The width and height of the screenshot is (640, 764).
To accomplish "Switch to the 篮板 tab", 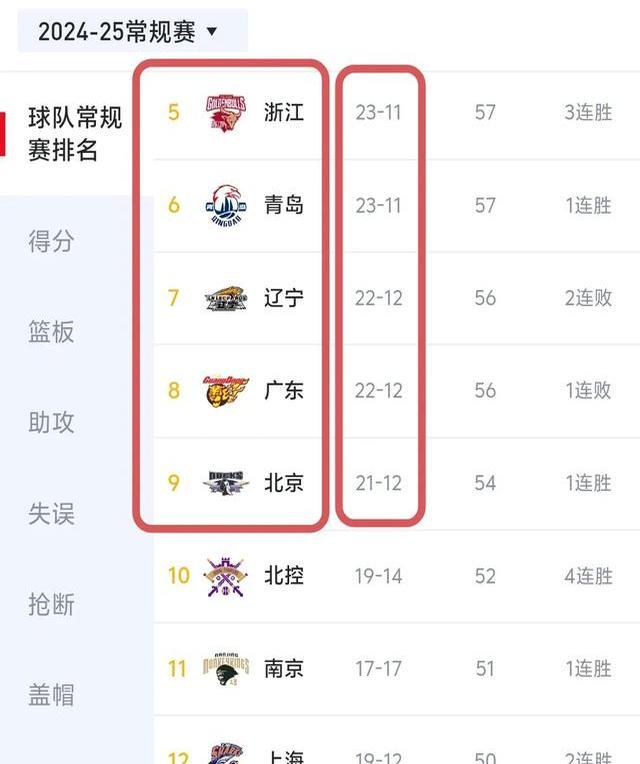I will click(51, 332).
